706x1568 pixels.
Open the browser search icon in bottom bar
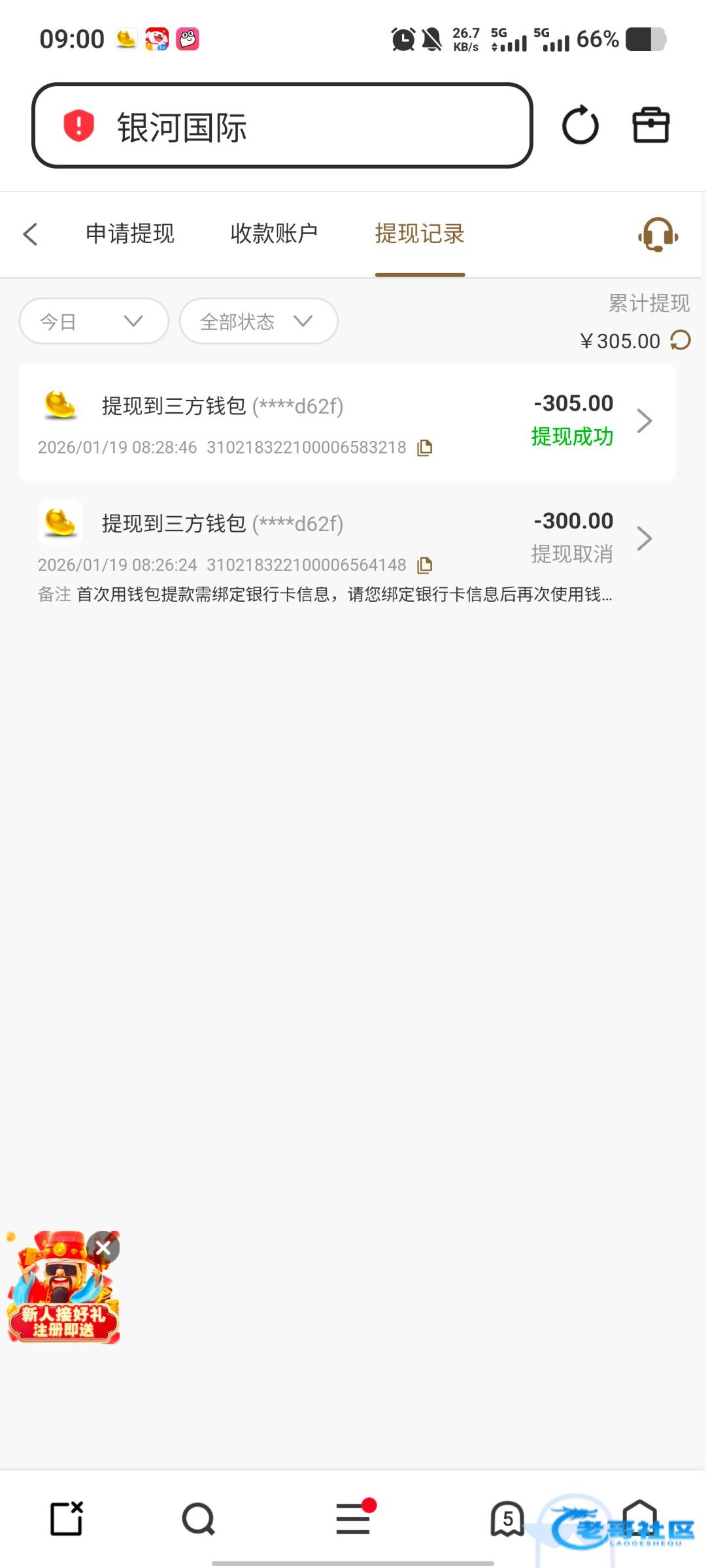[x=198, y=1519]
